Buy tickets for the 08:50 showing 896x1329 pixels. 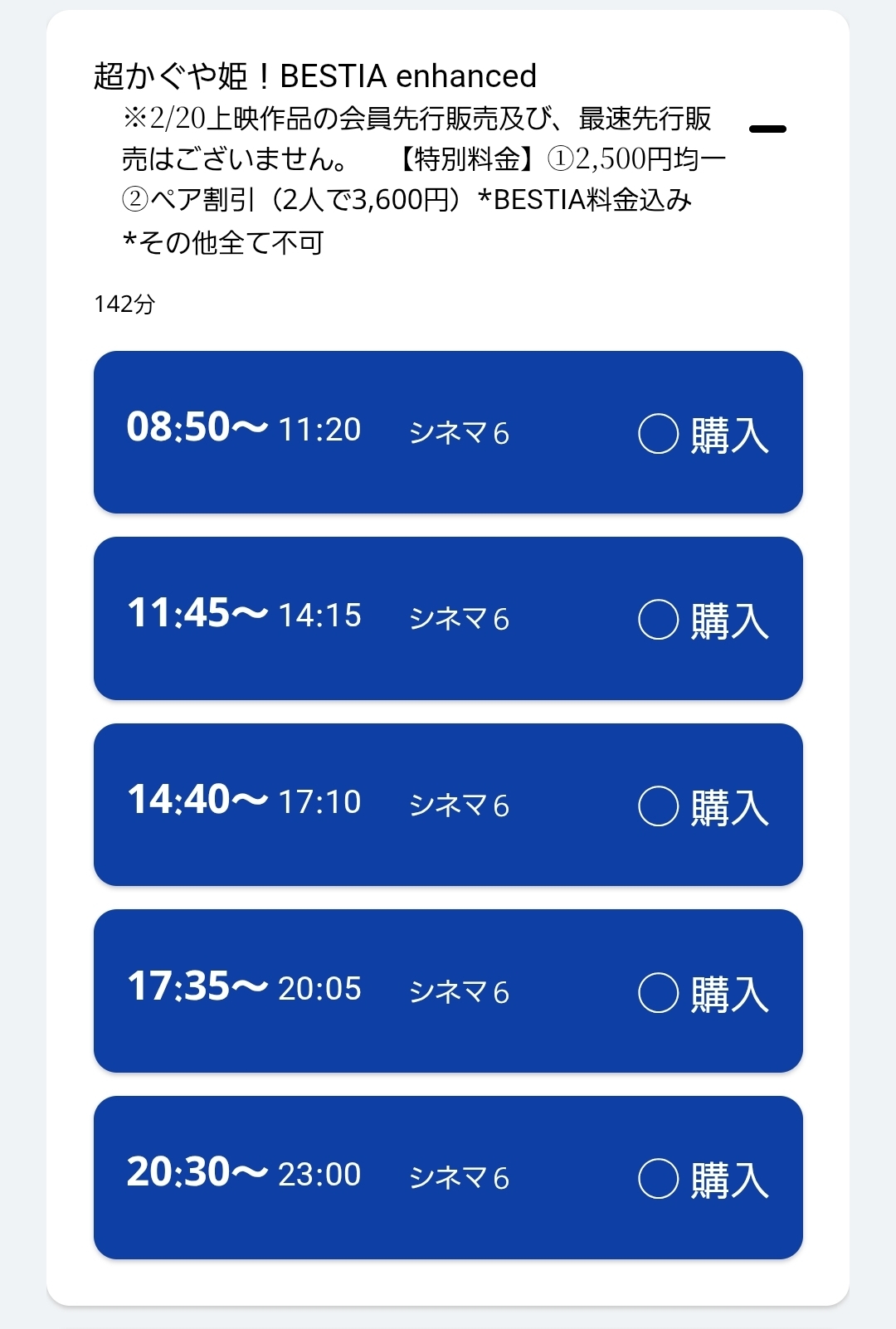[448, 432]
